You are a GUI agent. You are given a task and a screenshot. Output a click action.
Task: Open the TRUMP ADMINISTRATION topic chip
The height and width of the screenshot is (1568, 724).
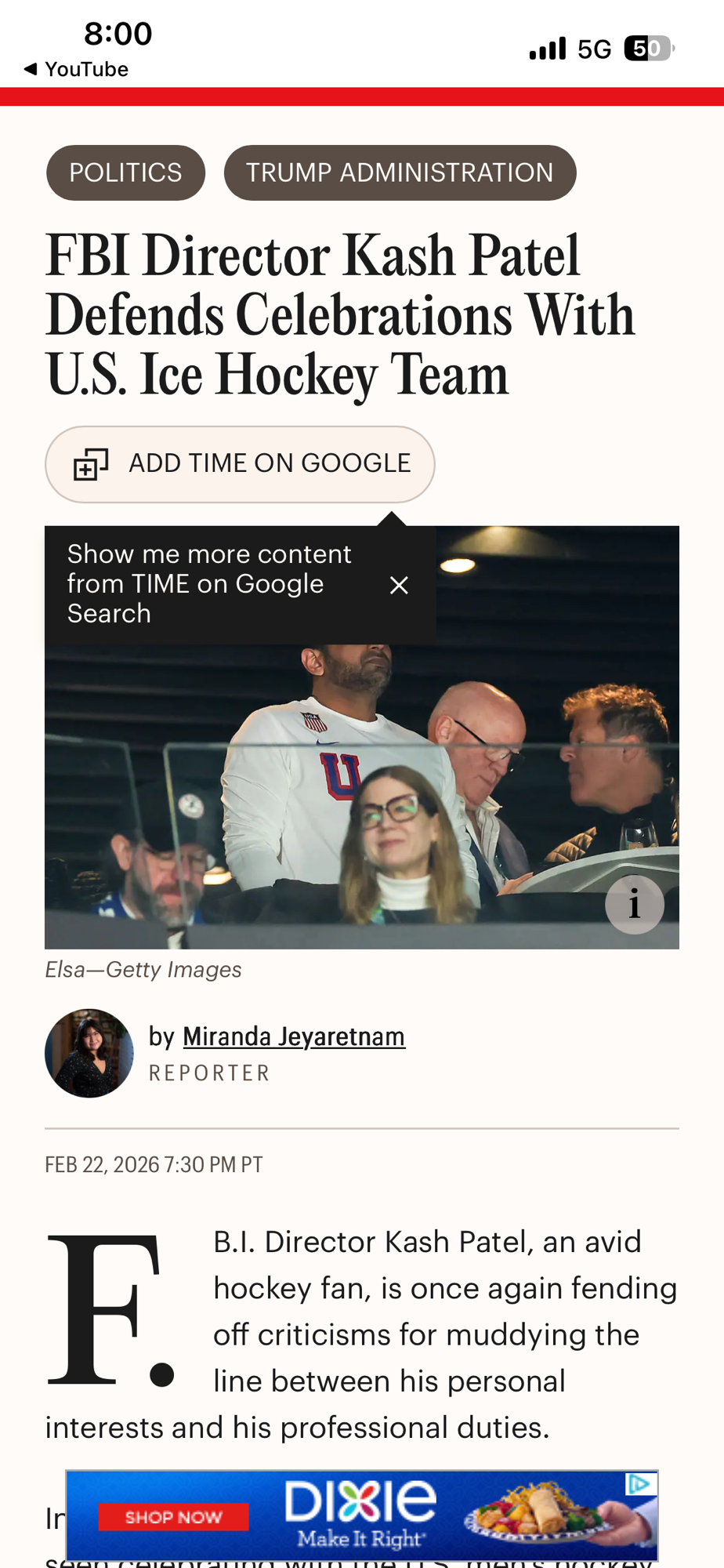pyautogui.click(x=400, y=172)
